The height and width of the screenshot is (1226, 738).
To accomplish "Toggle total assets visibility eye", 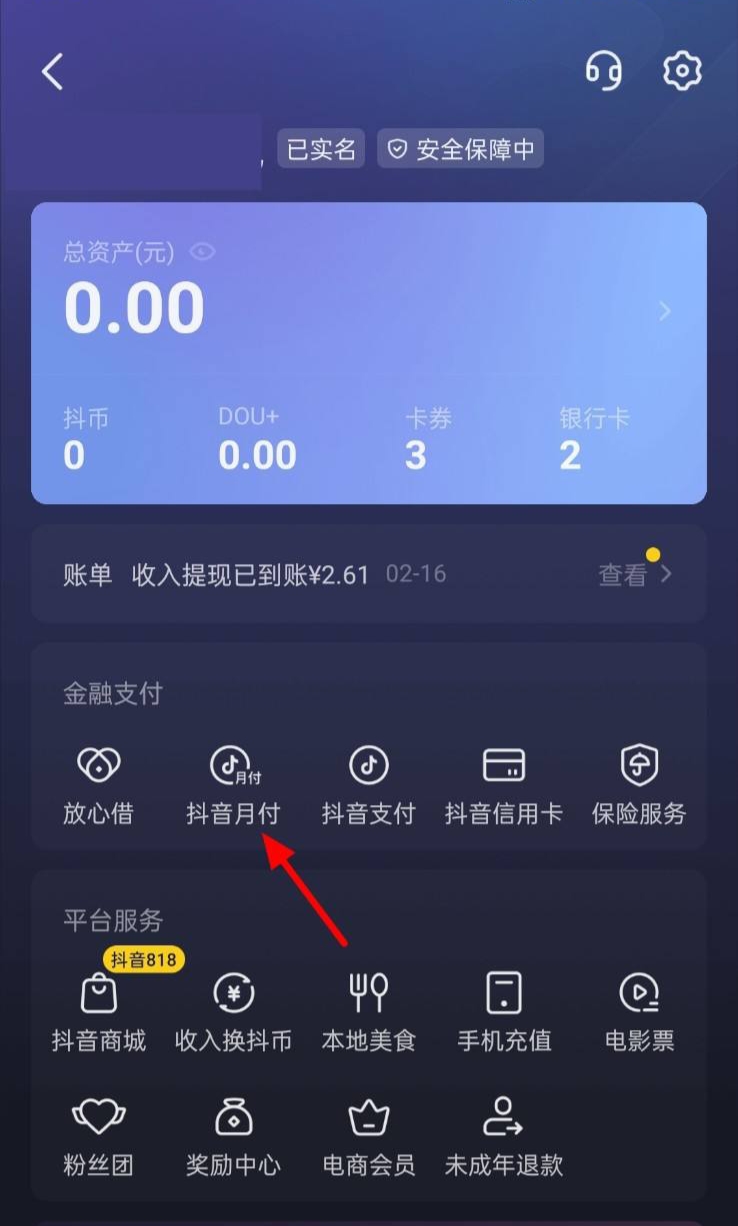I will pos(202,252).
